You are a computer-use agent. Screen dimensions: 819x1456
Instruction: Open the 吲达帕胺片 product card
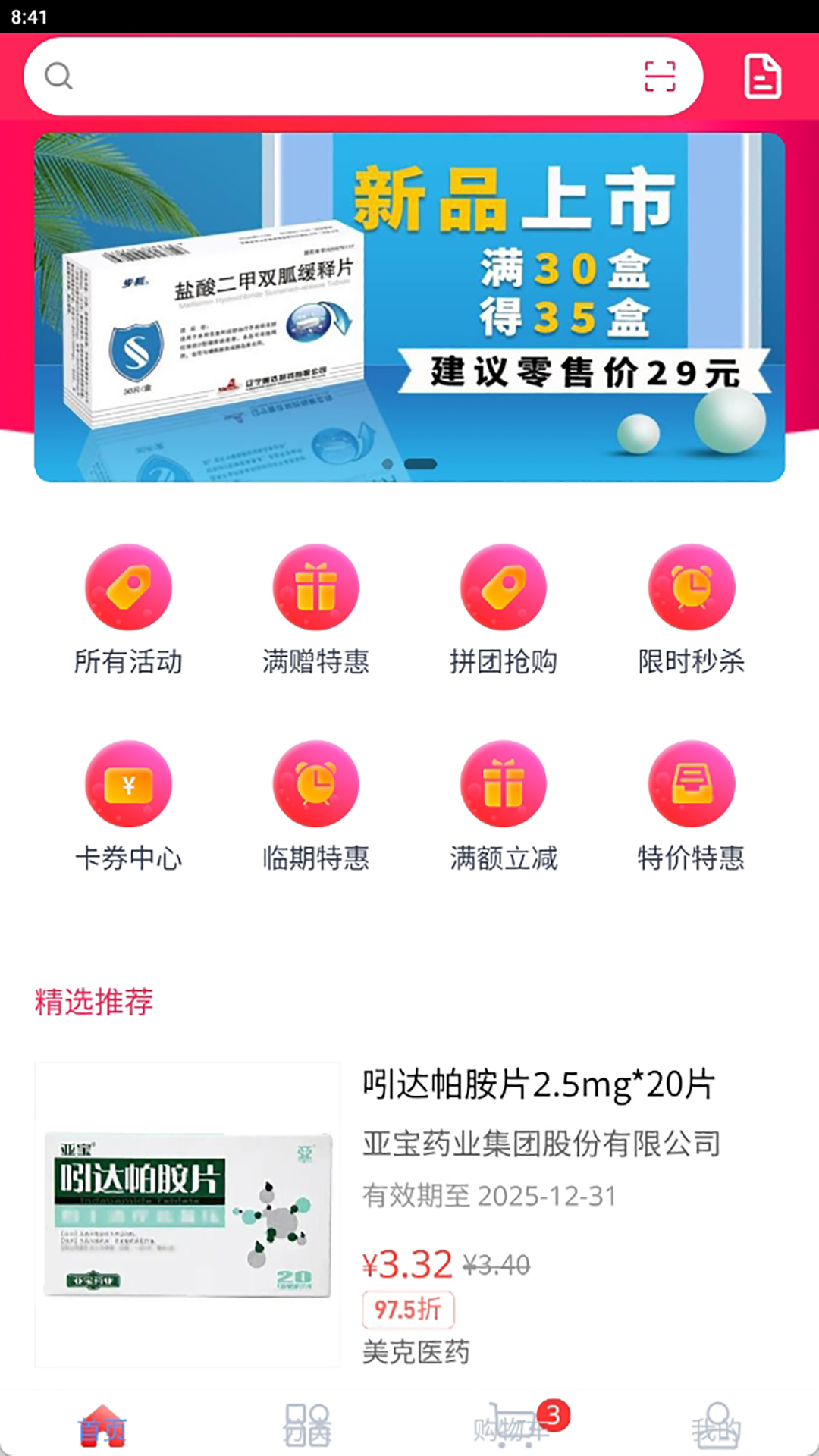point(409,1215)
